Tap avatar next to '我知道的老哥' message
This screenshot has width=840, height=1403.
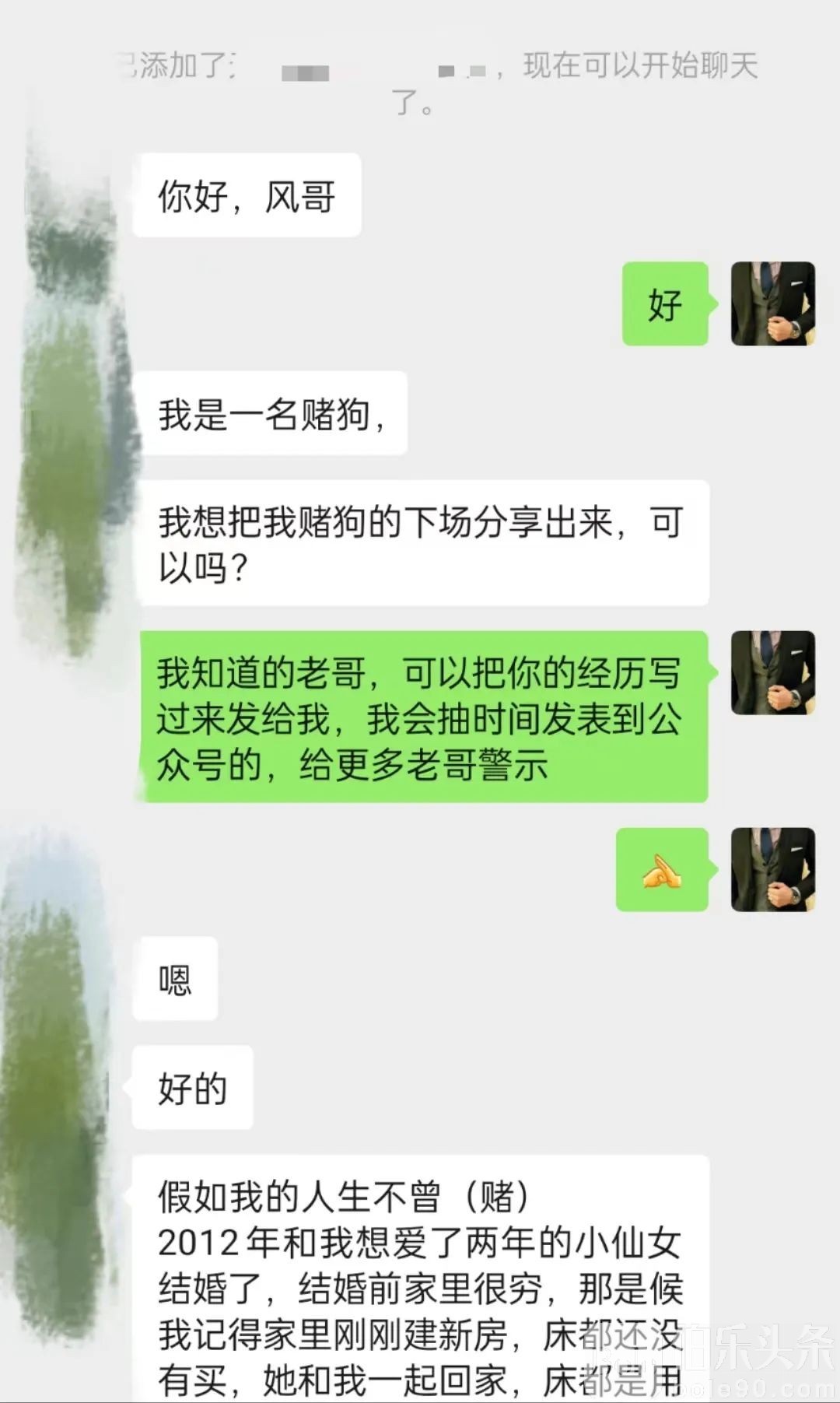[772, 672]
